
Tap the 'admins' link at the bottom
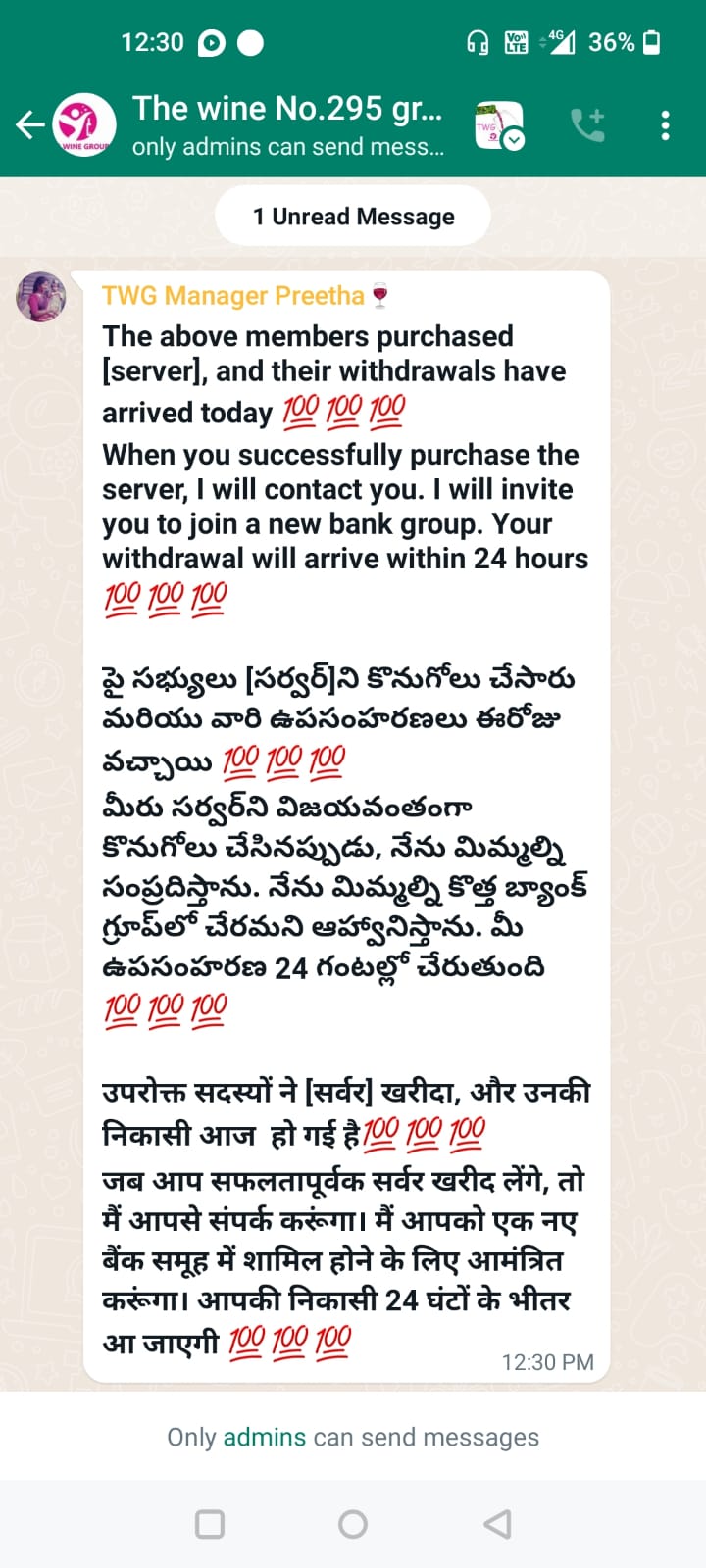(265, 1437)
